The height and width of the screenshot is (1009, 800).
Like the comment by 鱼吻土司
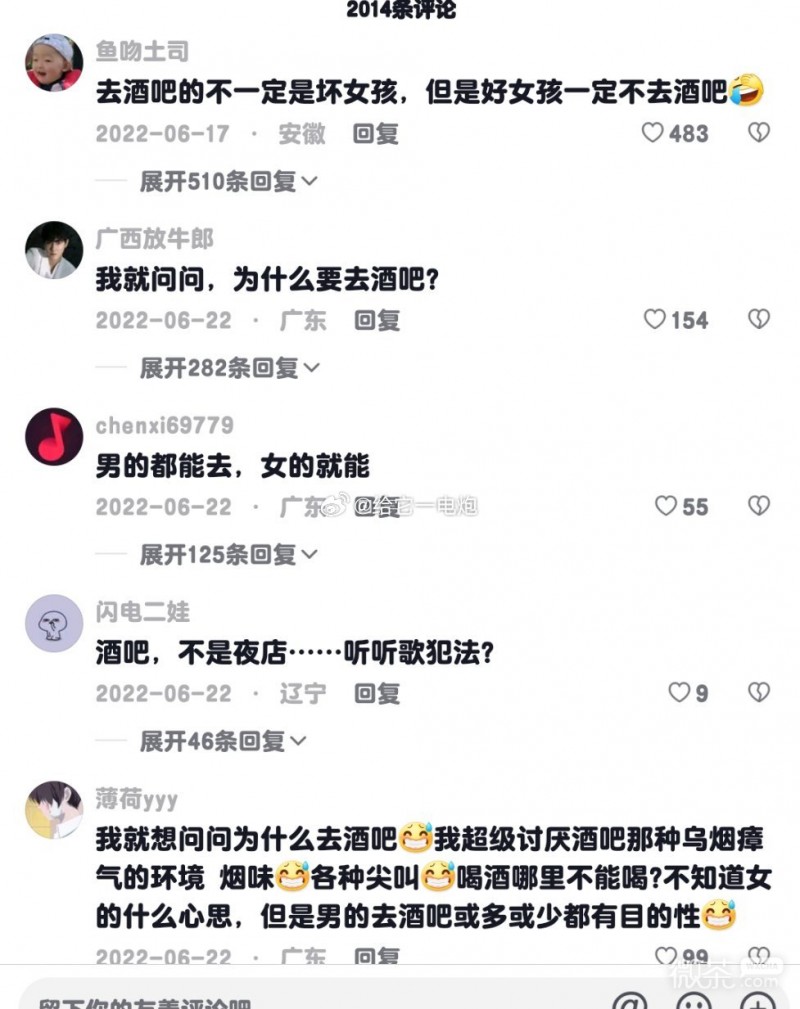[653, 132]
